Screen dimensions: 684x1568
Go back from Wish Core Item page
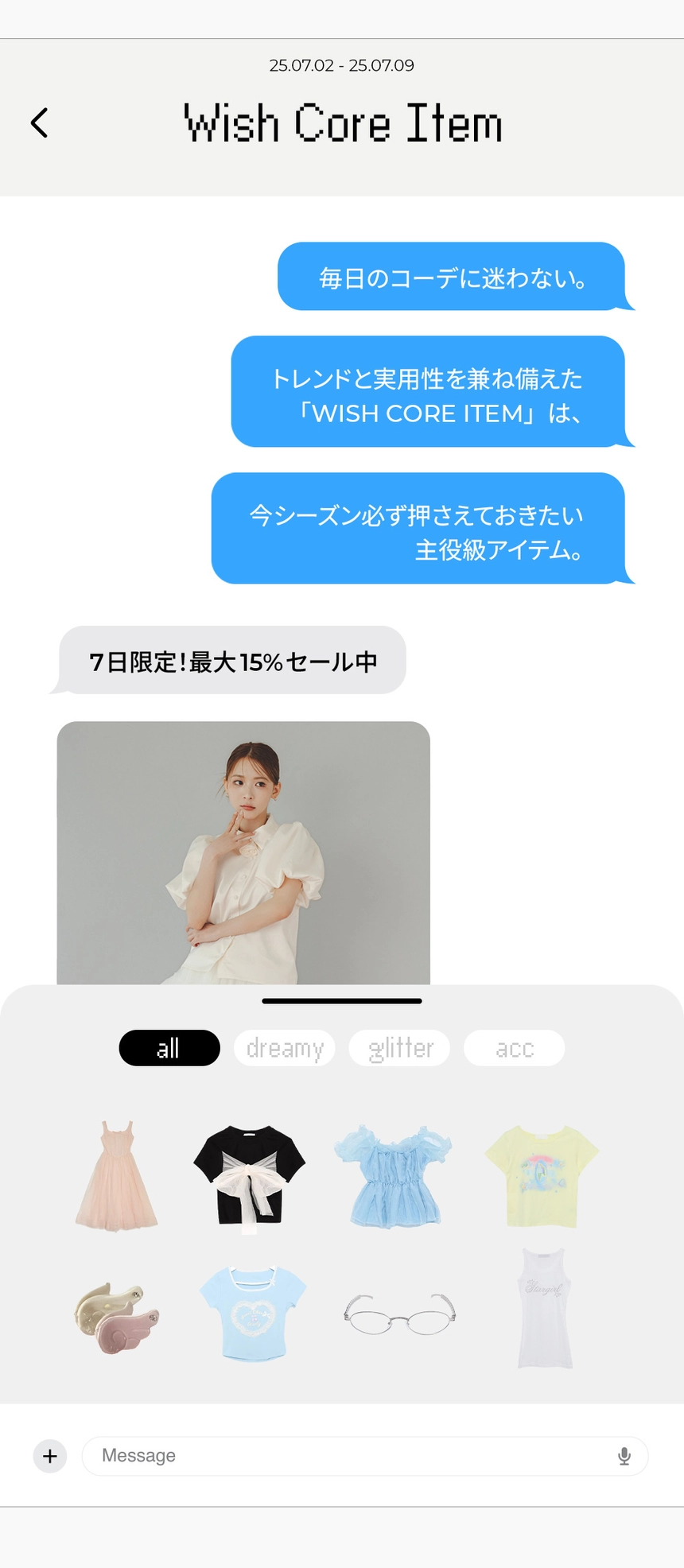click(x=40, y=123)
